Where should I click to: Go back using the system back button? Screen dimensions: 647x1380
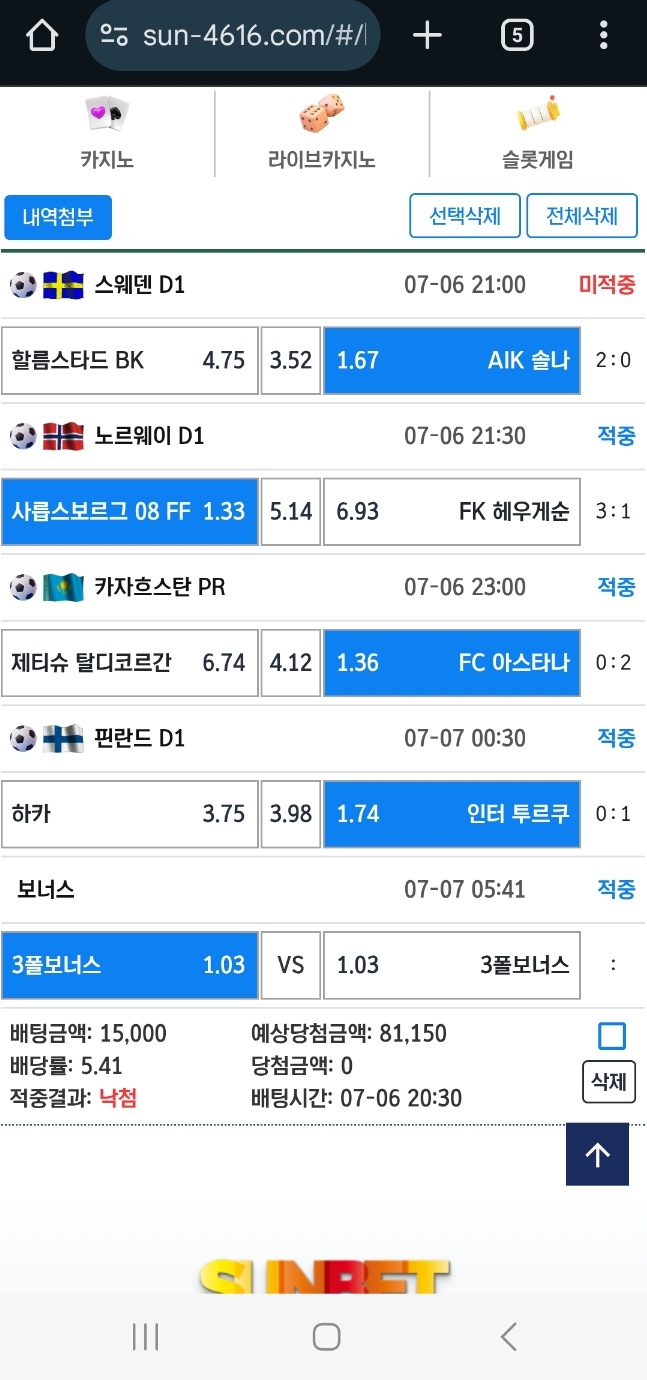tap(509, 1336)
